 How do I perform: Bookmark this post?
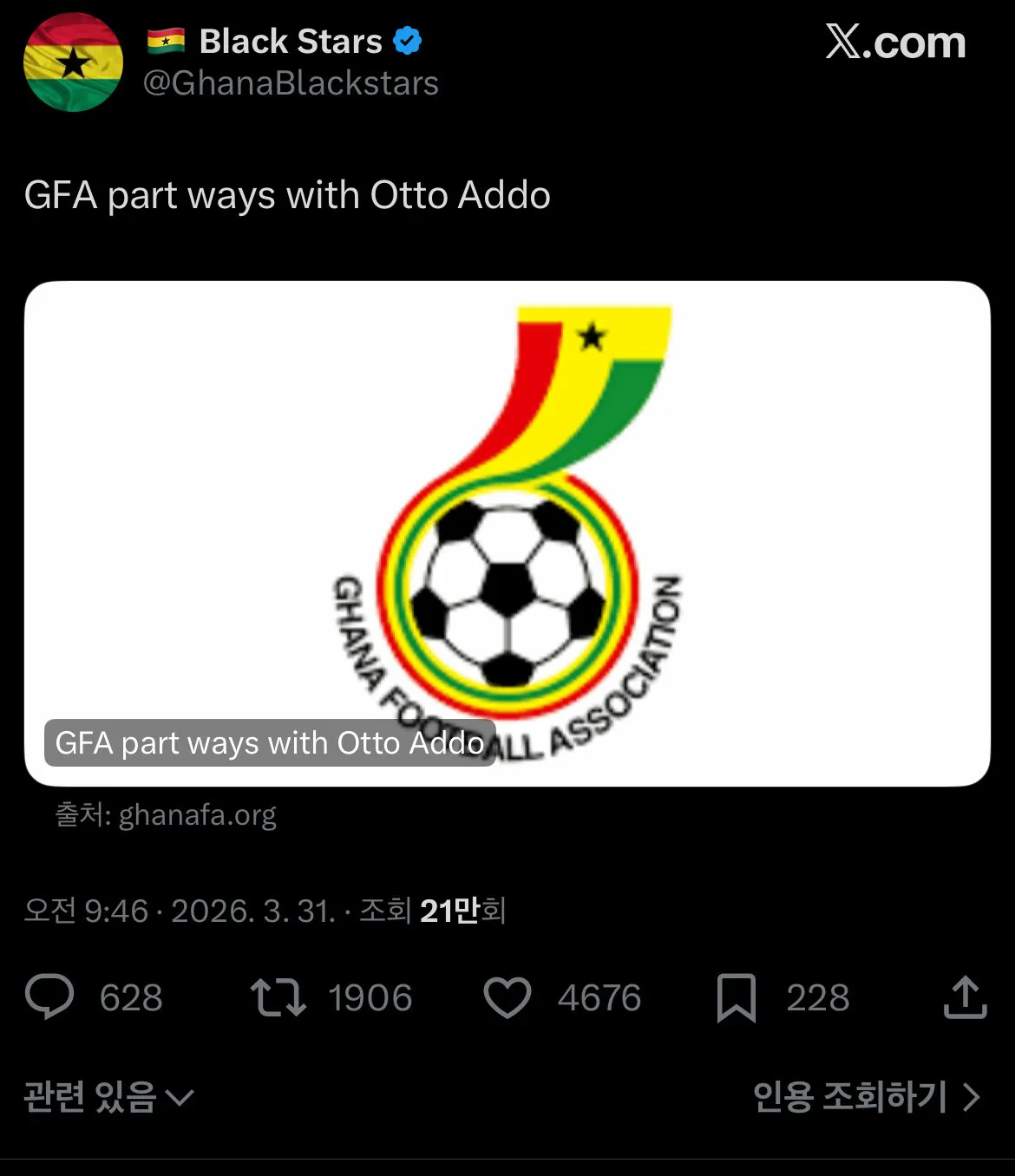pos(736,997)
